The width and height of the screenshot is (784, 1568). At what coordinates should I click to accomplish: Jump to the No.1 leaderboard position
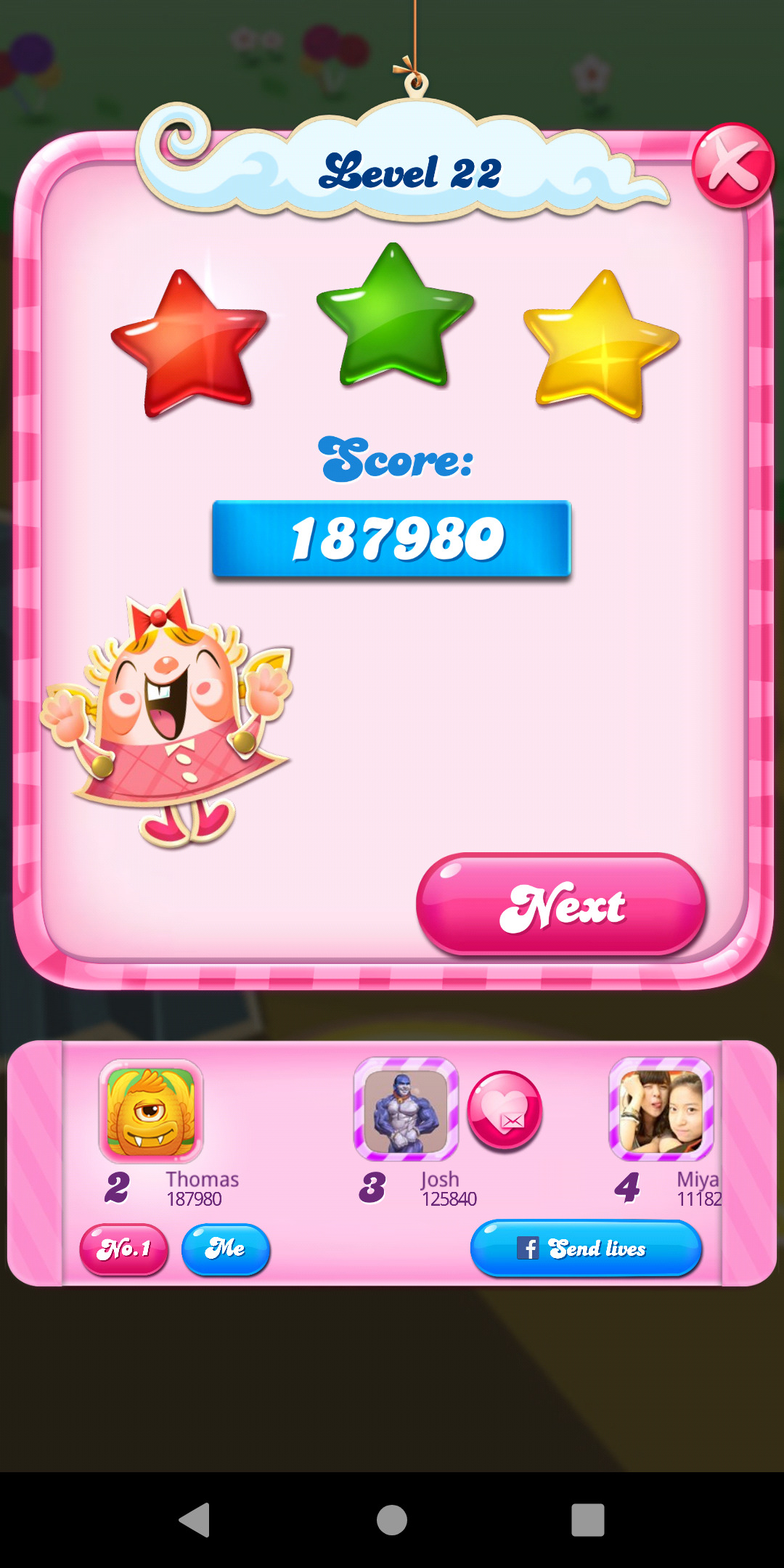124,1249
